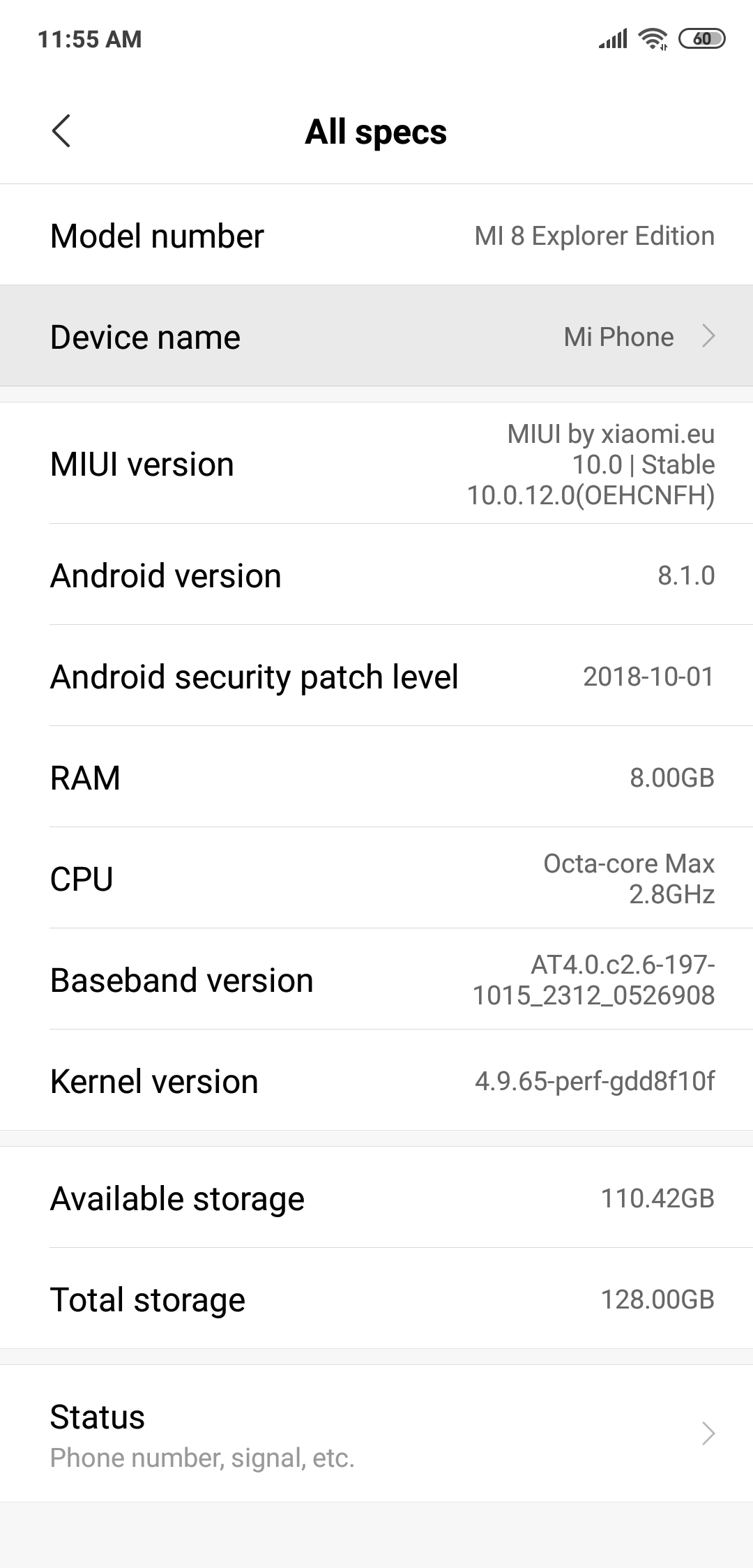Screen dimensions: 753x1568
Task: Open the Device name setting
Action: [x=376, y=336]
